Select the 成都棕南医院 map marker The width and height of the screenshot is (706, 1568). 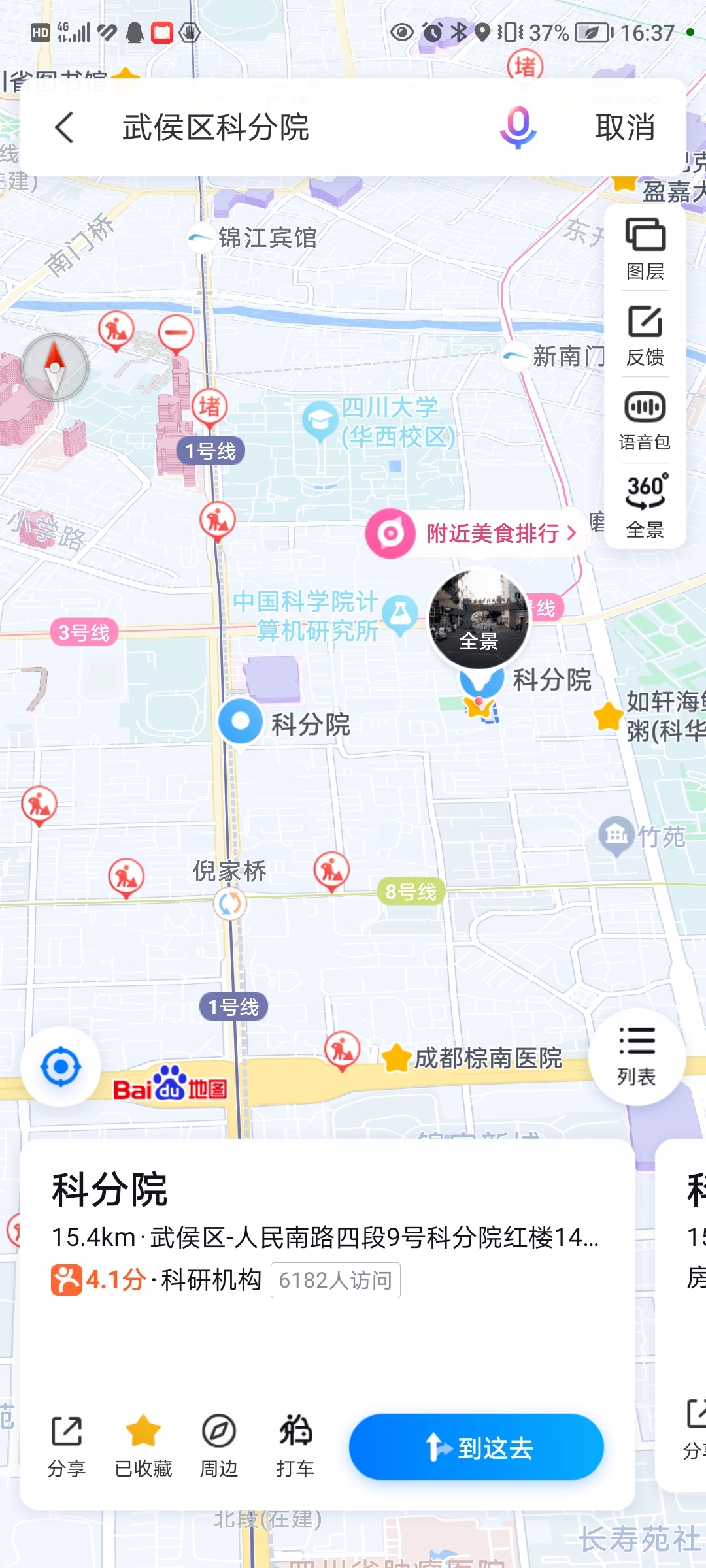click(396, 1058)
